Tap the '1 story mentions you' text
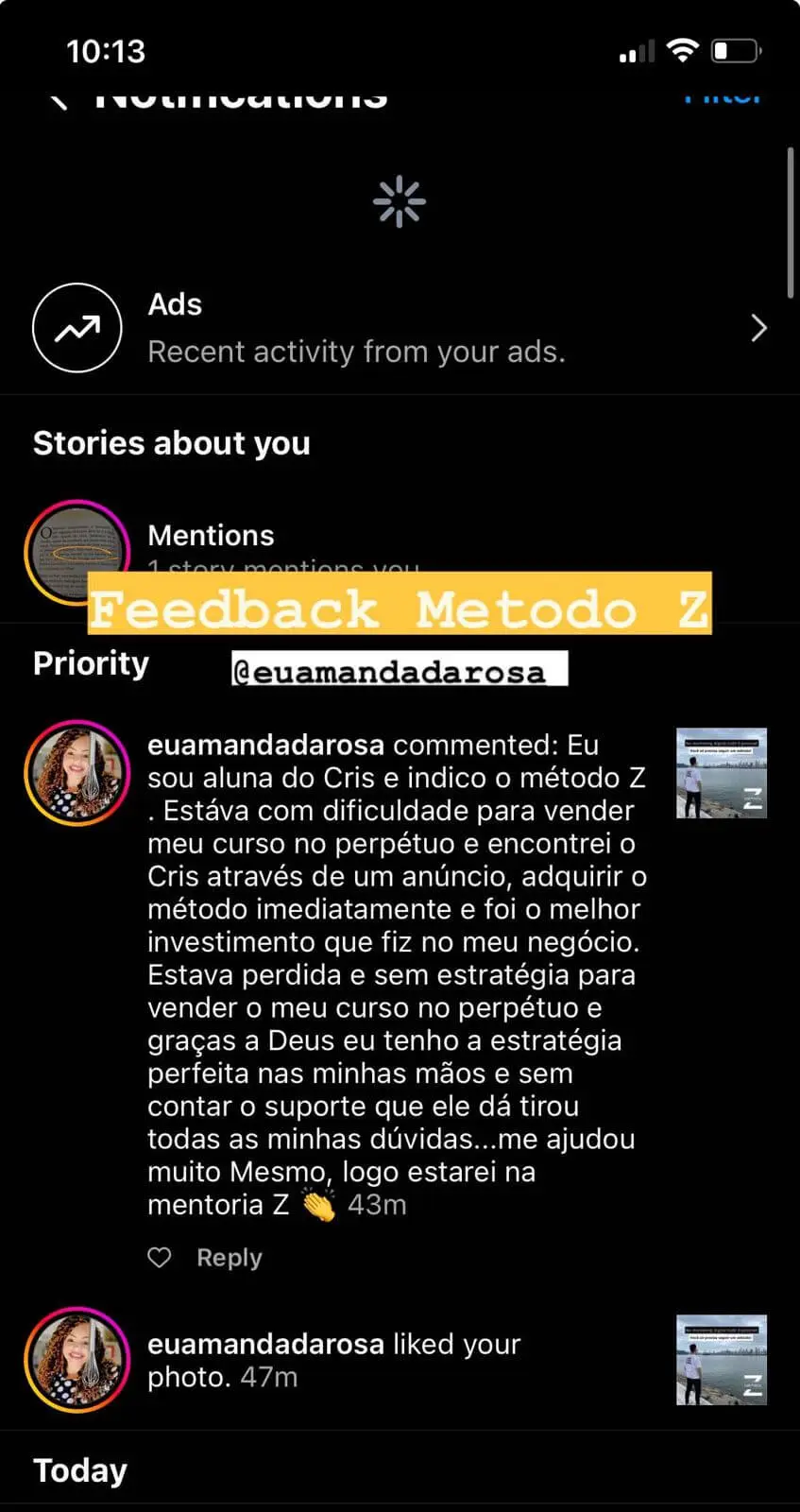Screen dimensions: 800x1512 283,568
